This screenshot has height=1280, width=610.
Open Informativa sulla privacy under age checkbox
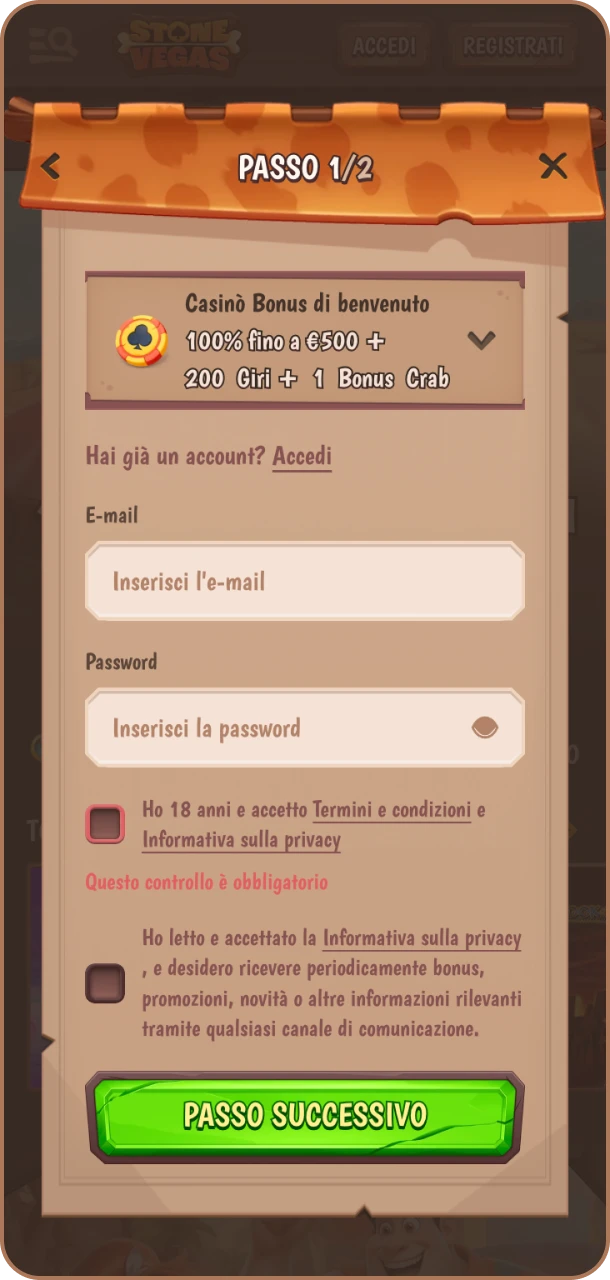click(241, 840)
